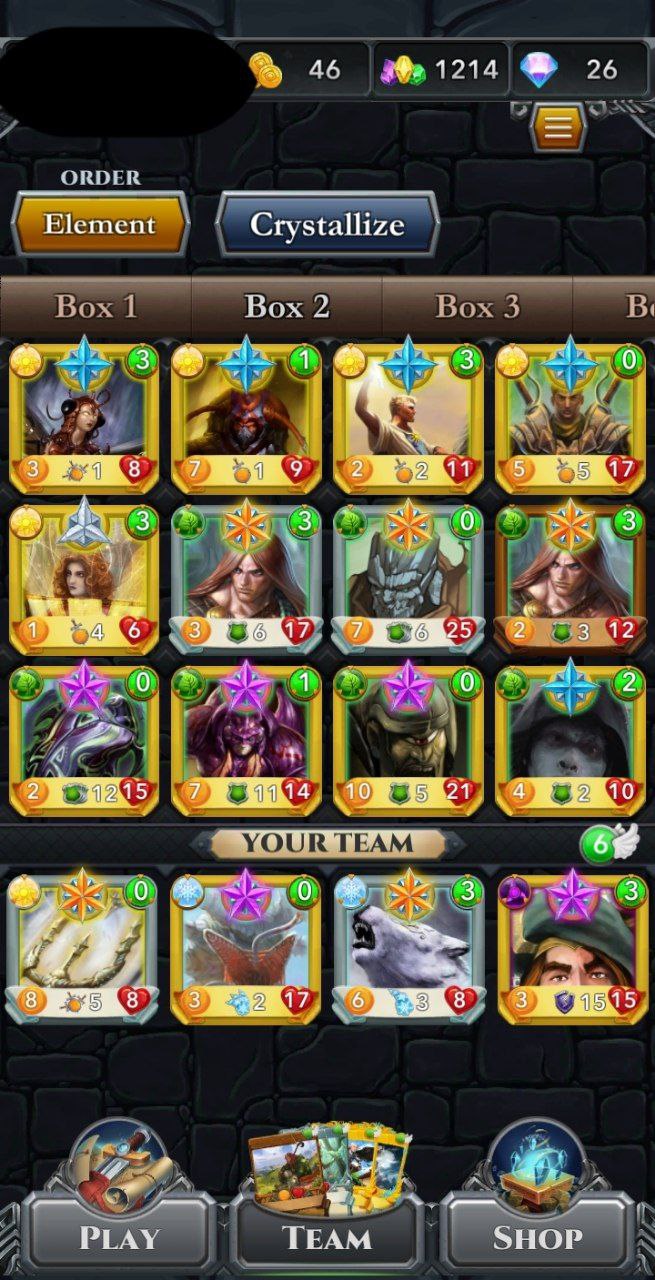Select the purple demon card with 14 health
This screenshot has width=655, height=1280.
click(x=246, y=741)
